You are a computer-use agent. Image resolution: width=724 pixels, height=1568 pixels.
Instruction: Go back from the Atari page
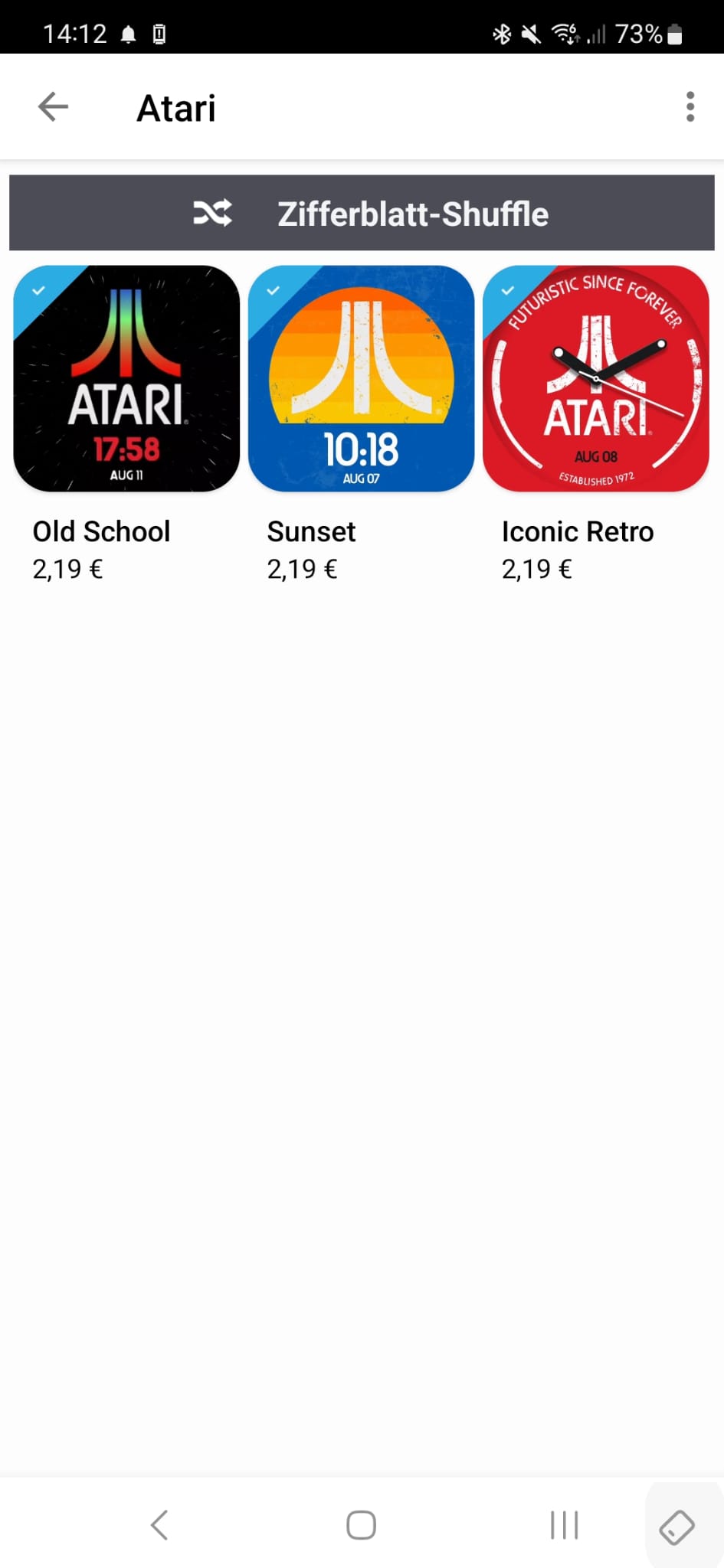tap(53, 107)
